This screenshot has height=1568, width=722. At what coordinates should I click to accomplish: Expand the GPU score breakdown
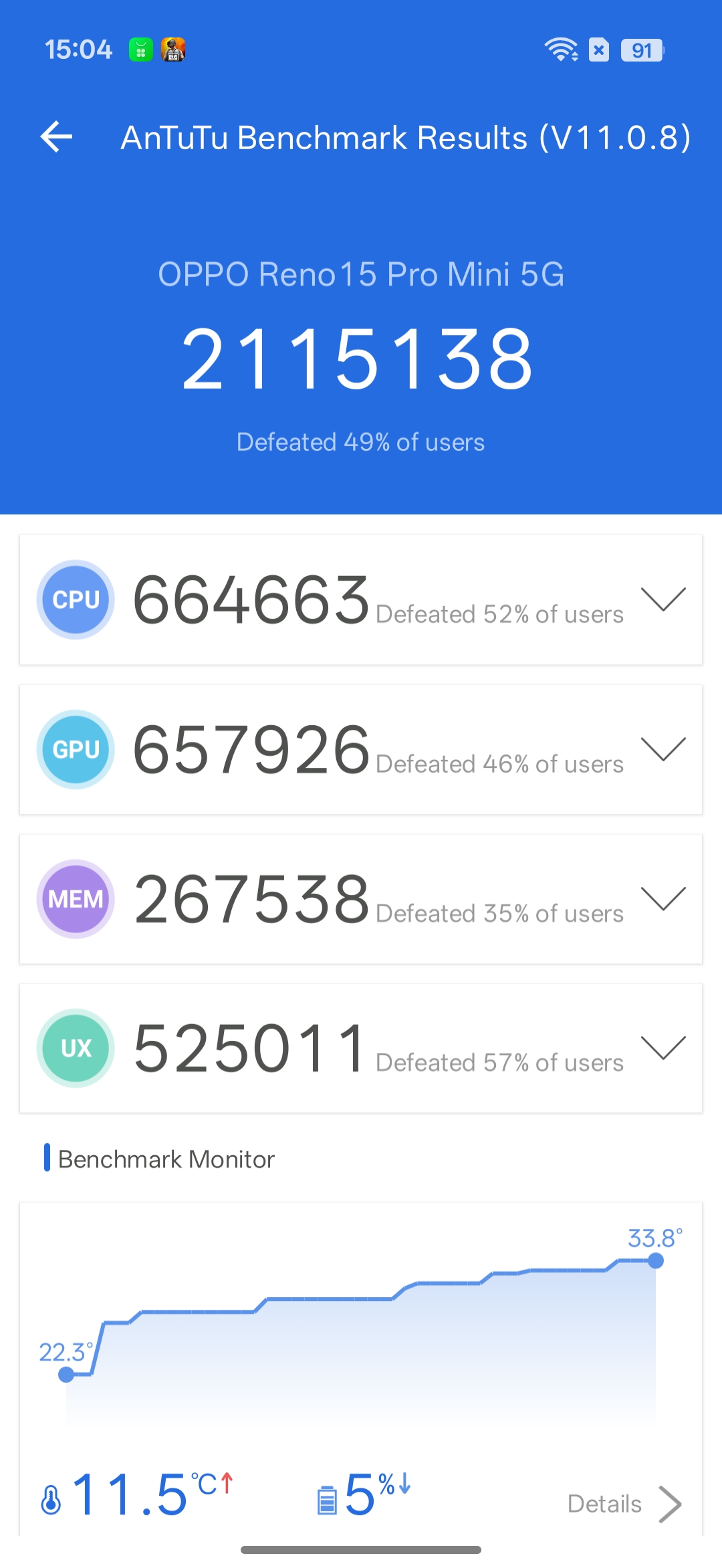tap(663, 749)
